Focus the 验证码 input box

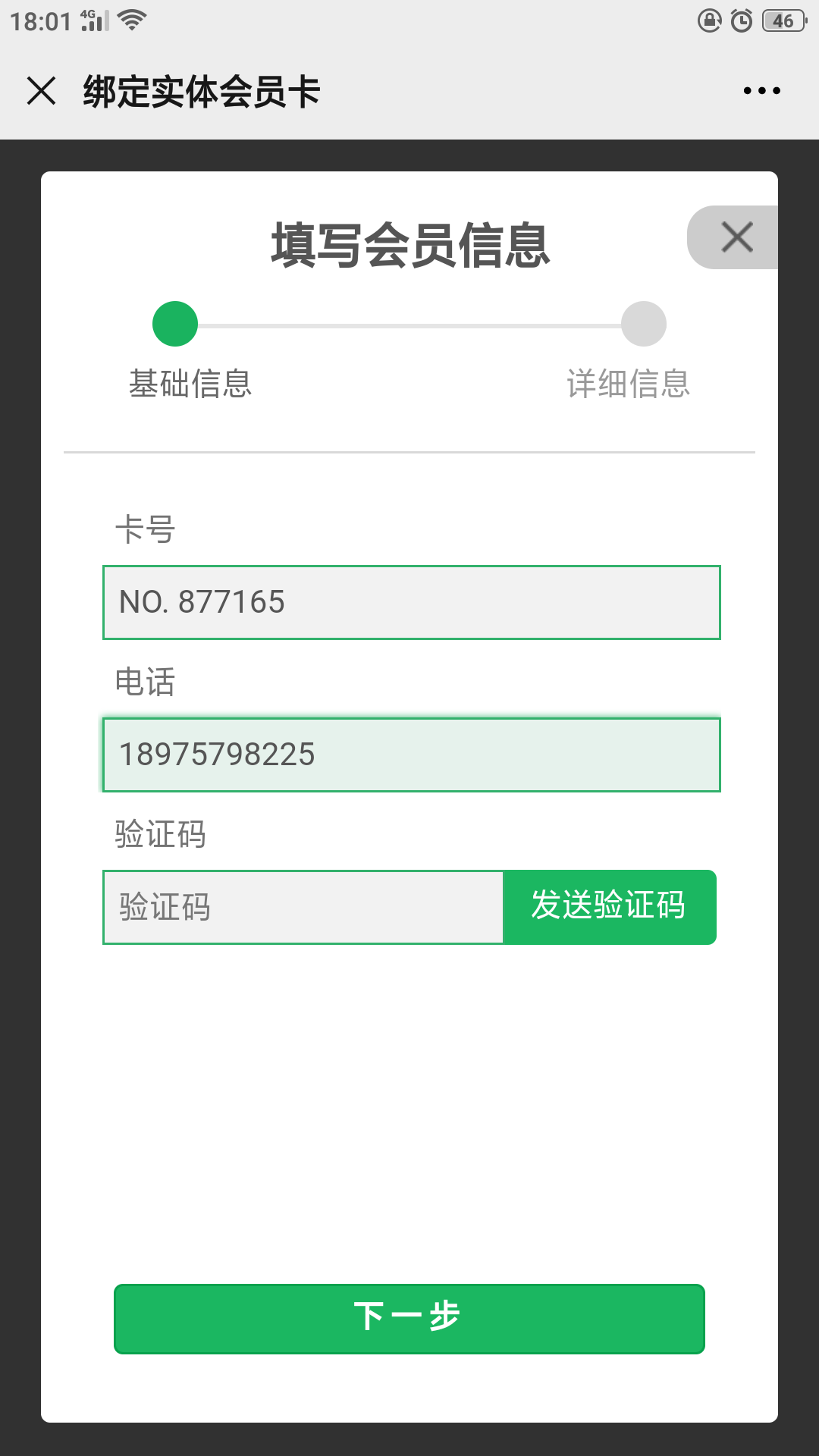(x=303, y=907)
